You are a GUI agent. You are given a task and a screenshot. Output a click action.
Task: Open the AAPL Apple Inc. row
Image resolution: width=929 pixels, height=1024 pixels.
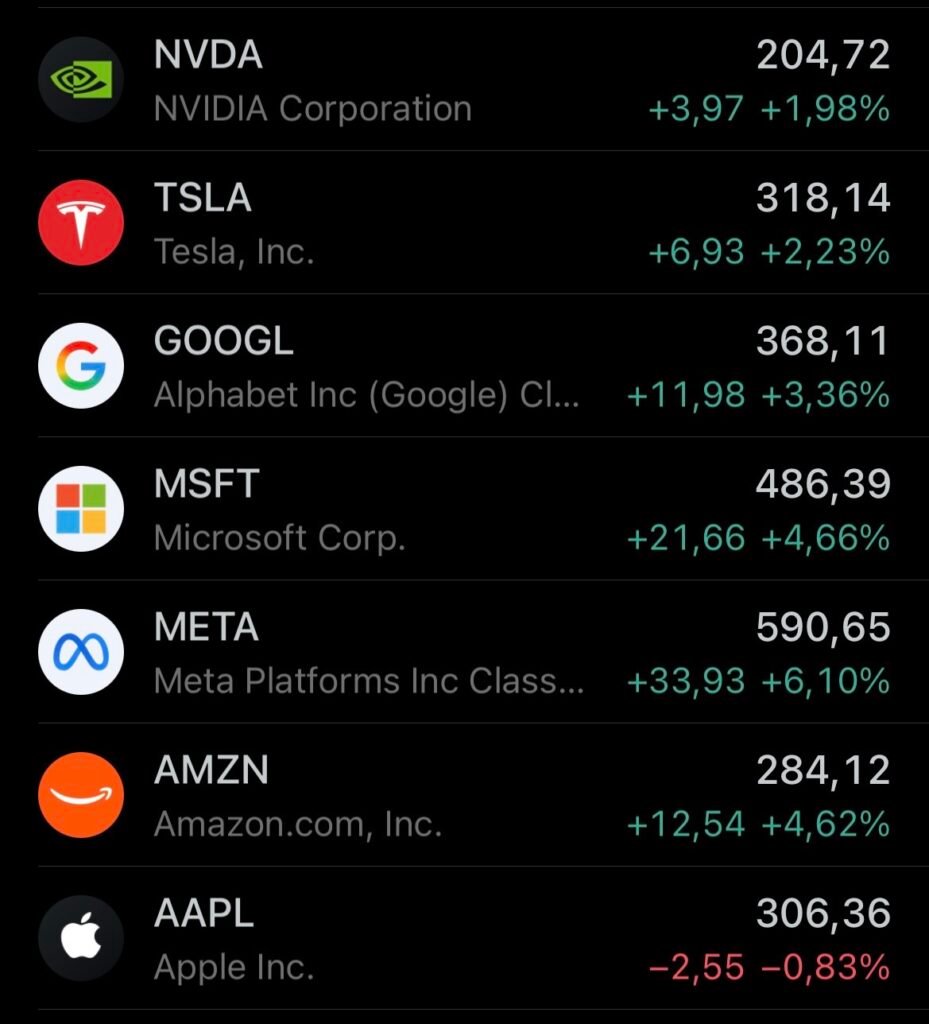coord(464,938)
